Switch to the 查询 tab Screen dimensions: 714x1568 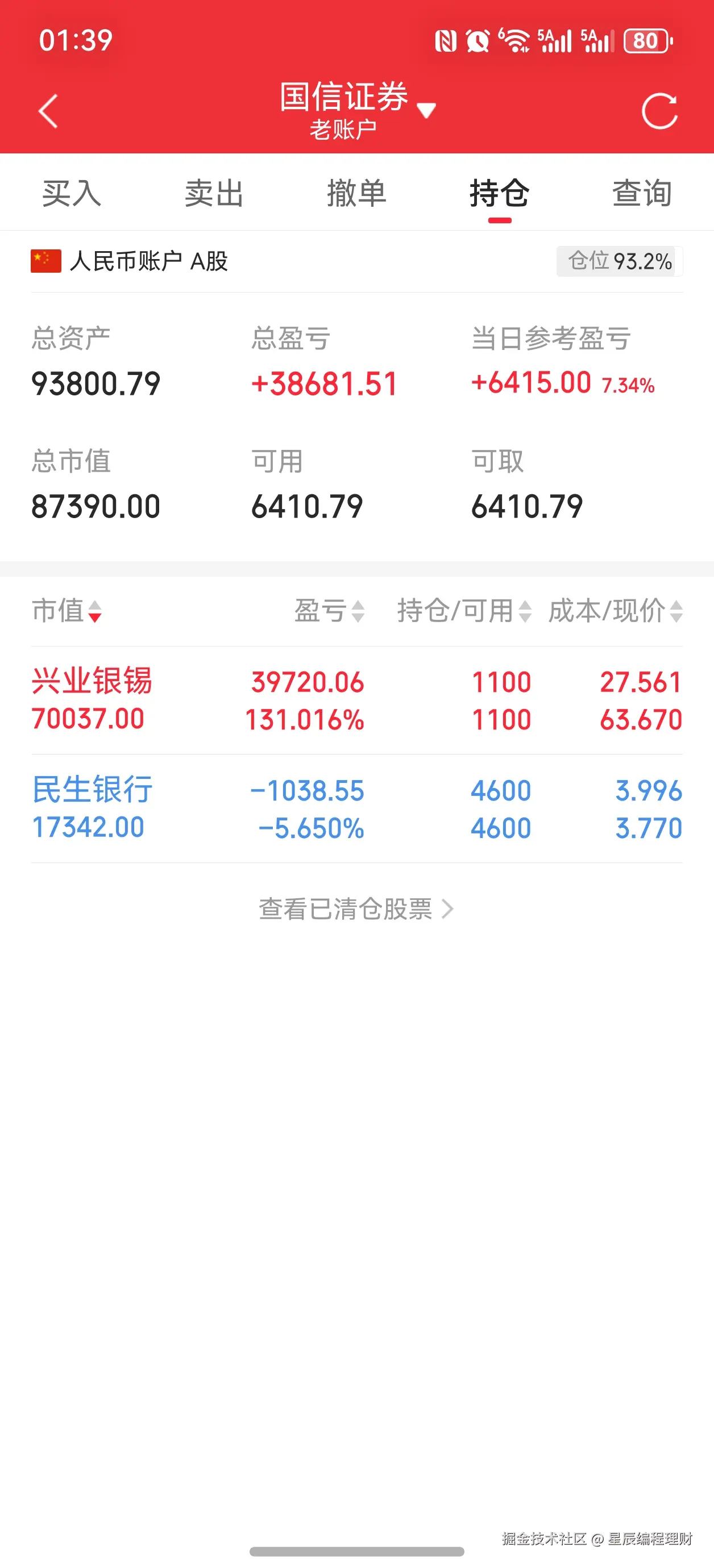(x=641, y=194)
